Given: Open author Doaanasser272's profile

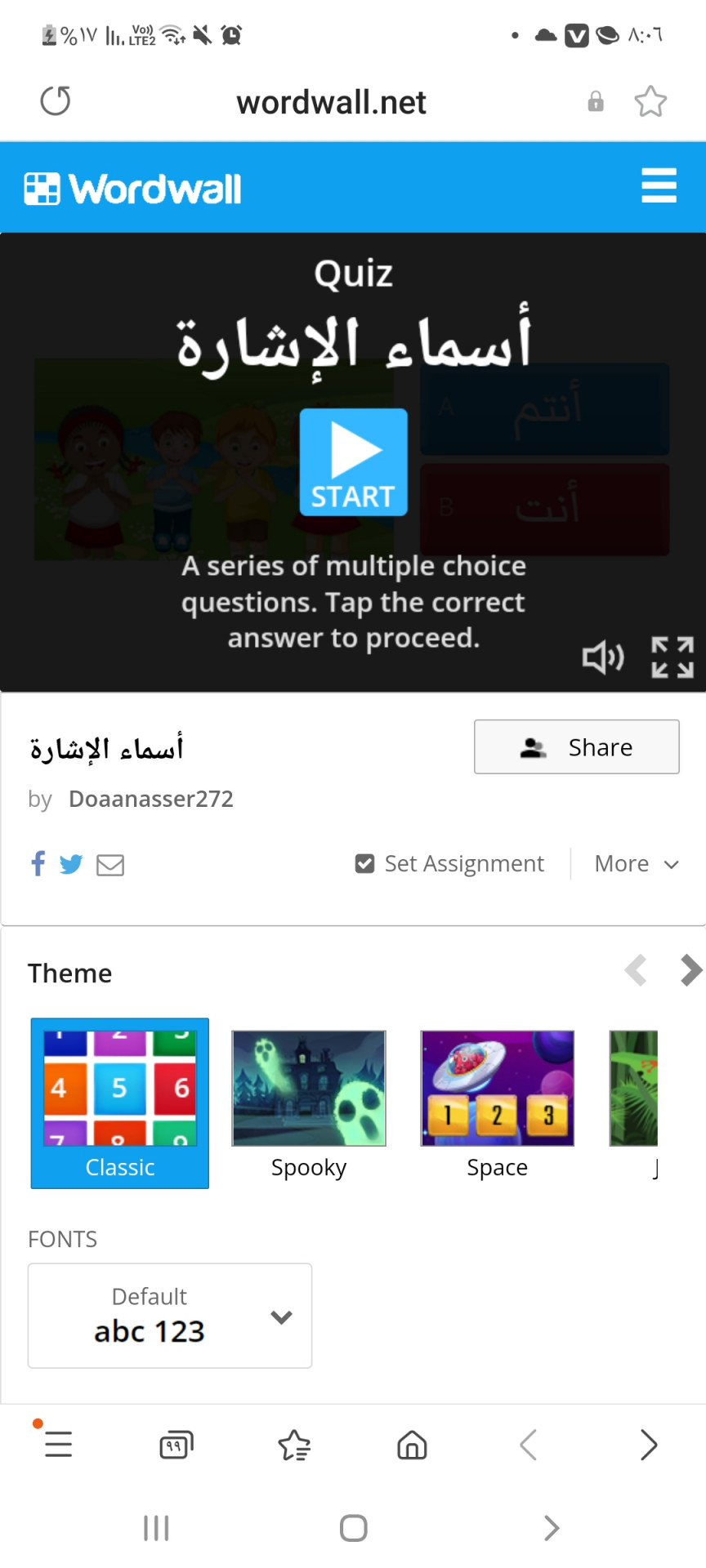Looking at the screenshot, I should click(x=151, y=799).
